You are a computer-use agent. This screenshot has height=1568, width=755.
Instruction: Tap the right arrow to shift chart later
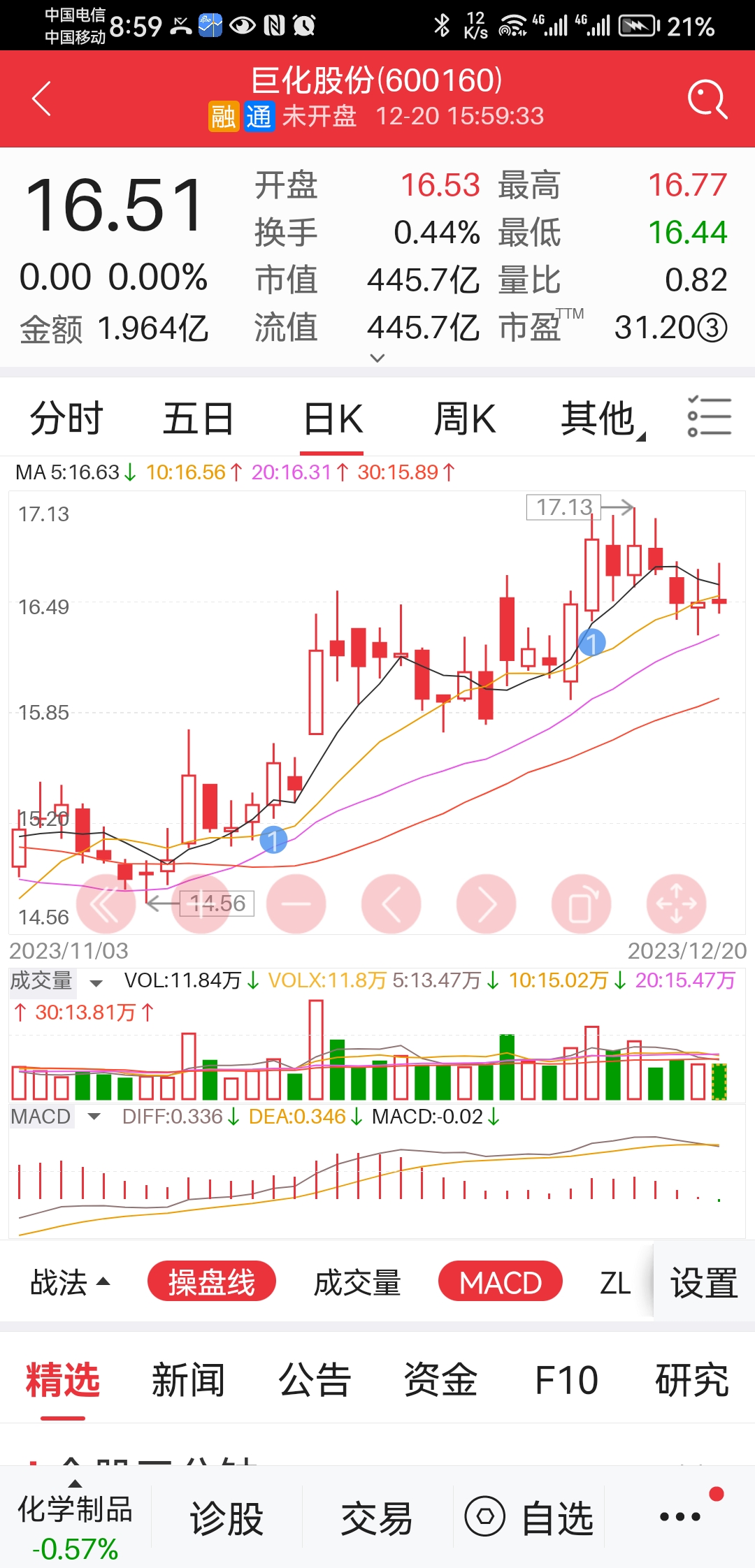pos(487,903)
